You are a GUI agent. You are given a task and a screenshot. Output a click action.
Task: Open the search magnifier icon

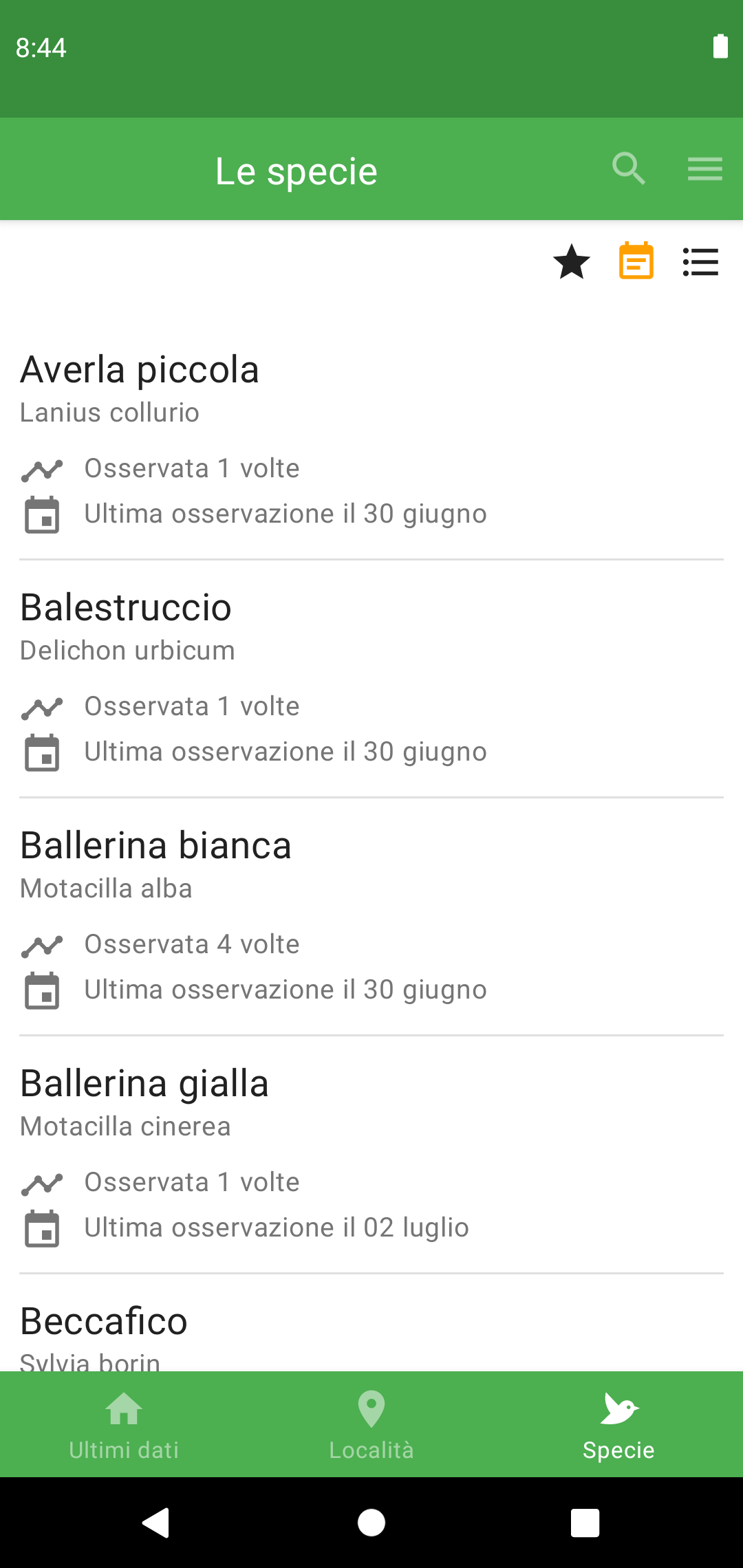(x=629, y=169)
